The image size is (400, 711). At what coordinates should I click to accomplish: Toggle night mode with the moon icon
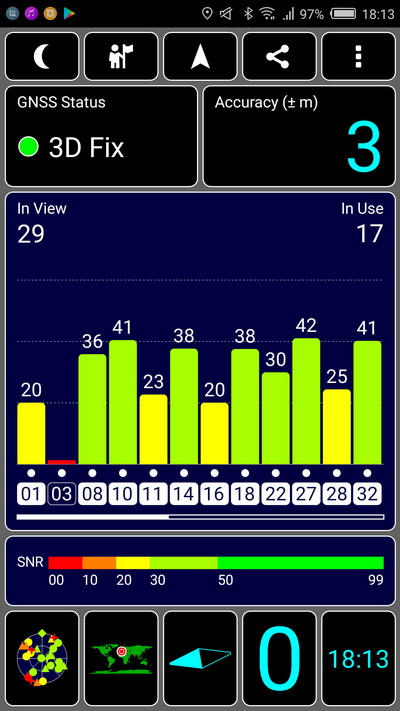42,56
